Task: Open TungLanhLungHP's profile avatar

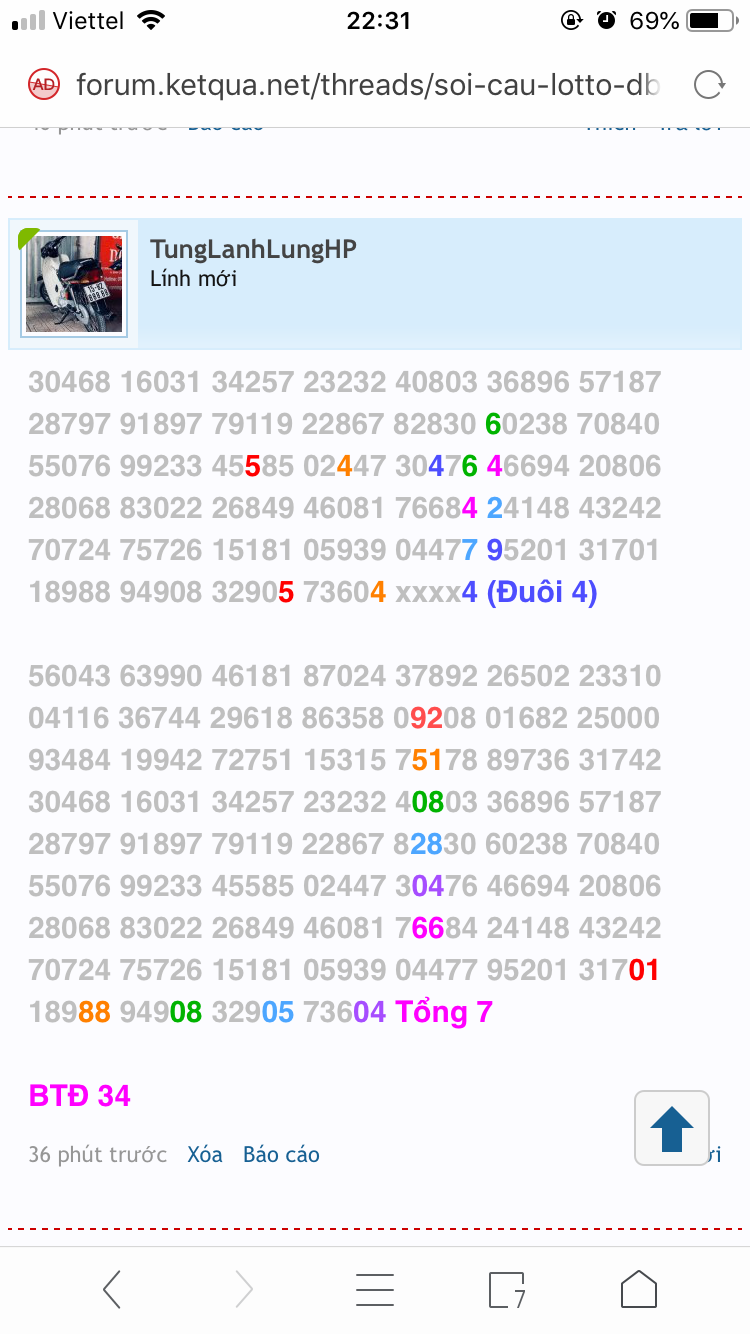Action: pyautogui.click(x=74, y=284)
